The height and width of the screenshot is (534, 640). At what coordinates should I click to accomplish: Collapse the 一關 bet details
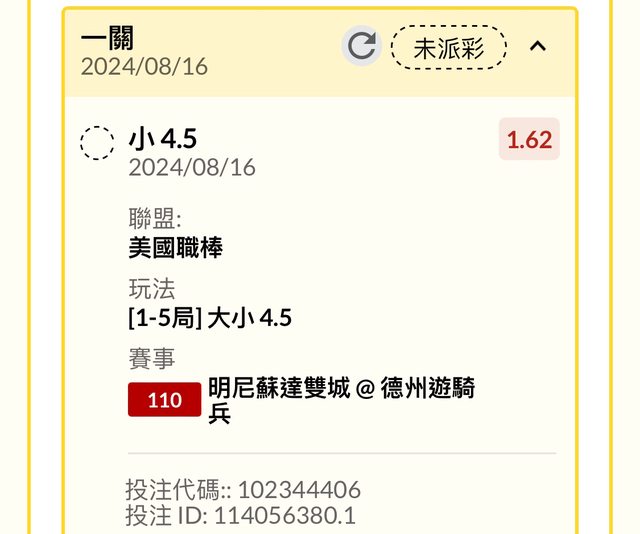click(x=537, y=46)
